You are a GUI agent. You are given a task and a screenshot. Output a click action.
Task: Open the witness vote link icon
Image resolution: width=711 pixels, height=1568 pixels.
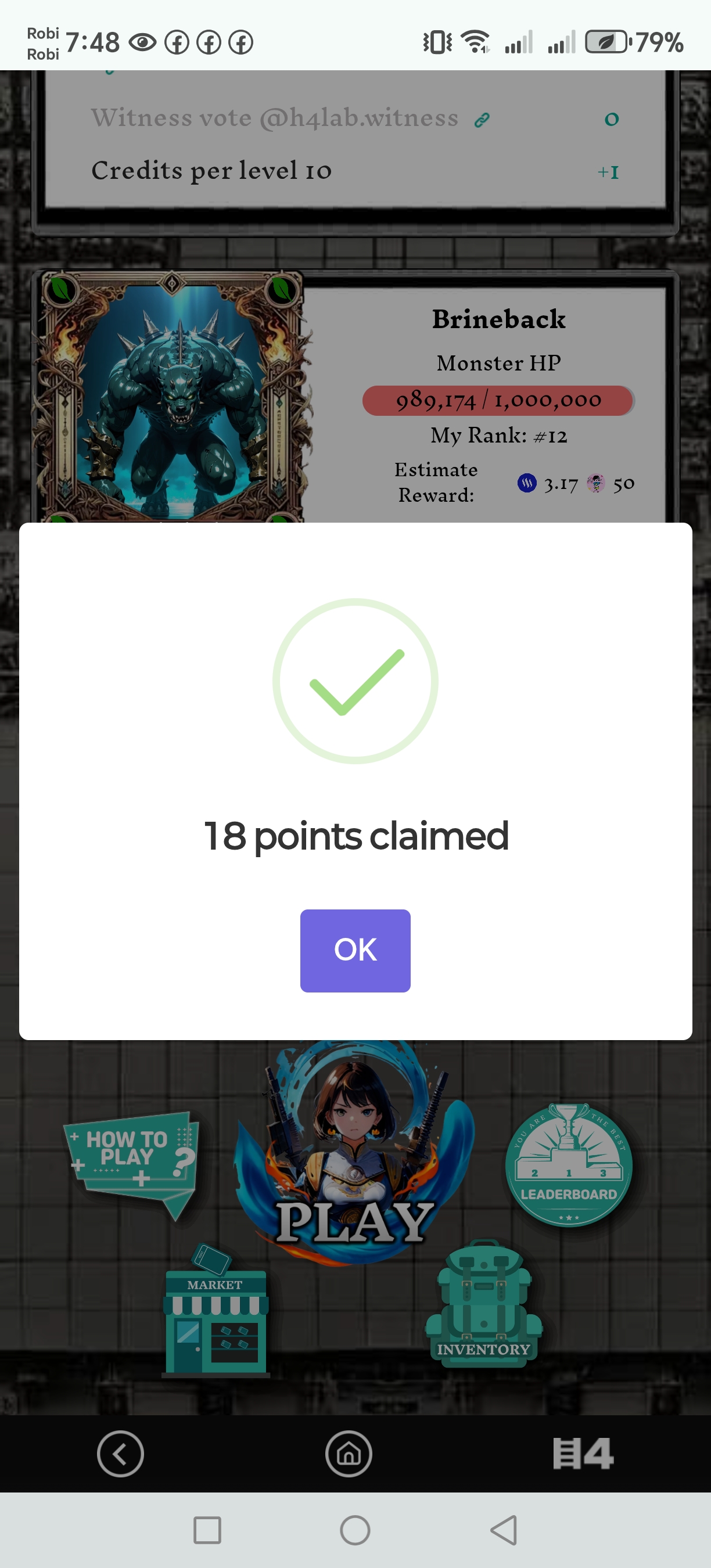click(x=482, y=120)
